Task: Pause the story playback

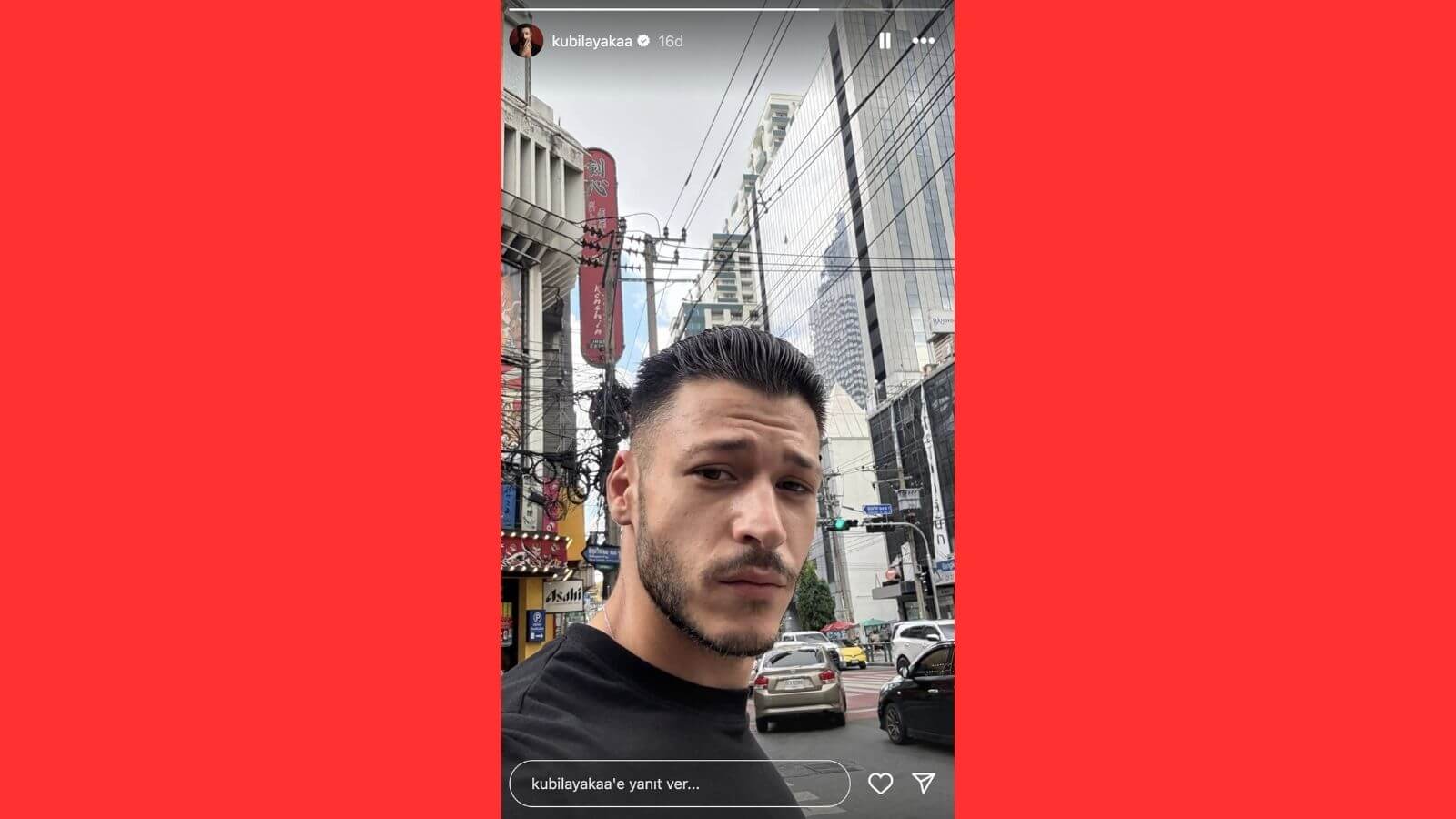Action: click(x=885, y=41)
